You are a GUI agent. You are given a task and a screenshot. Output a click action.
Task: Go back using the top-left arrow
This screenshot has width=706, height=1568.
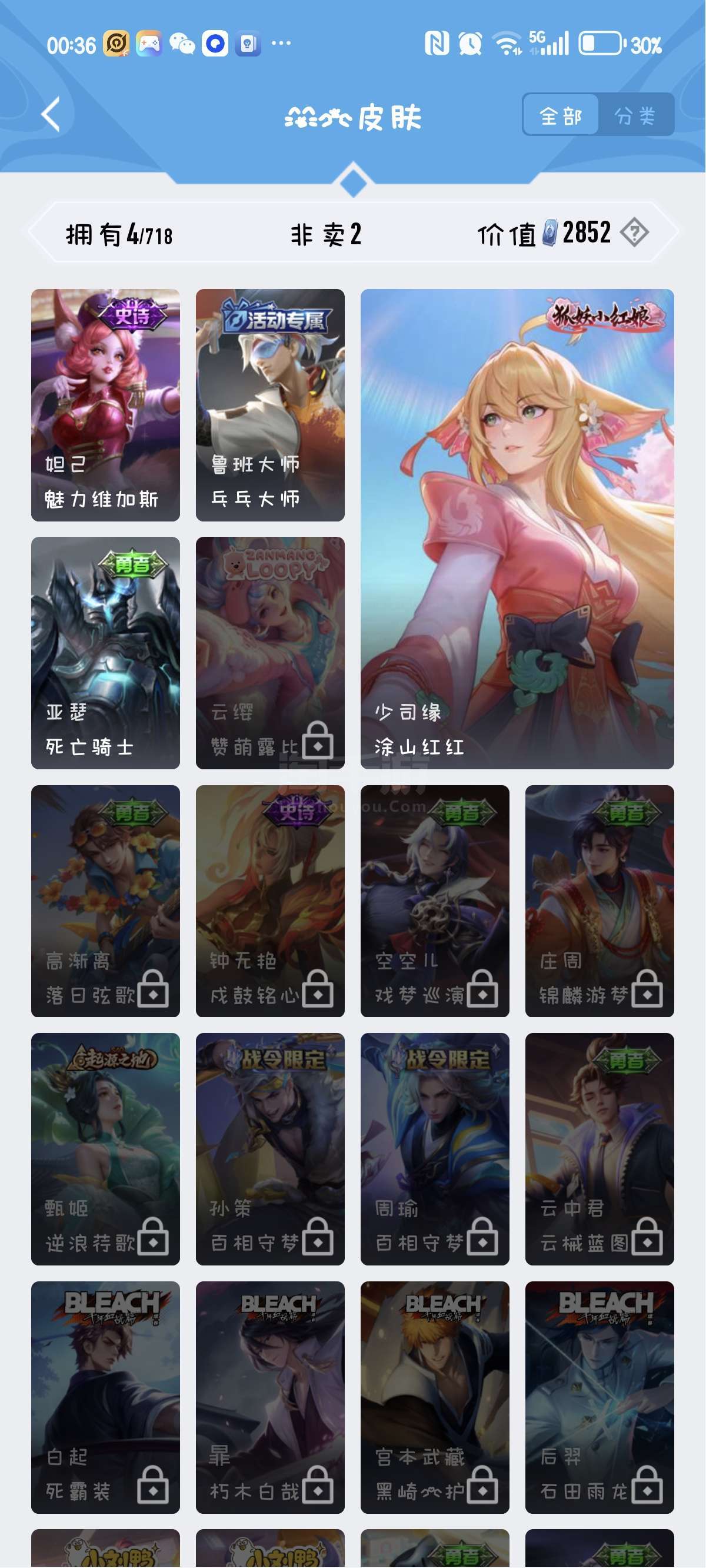click(51, 114)
